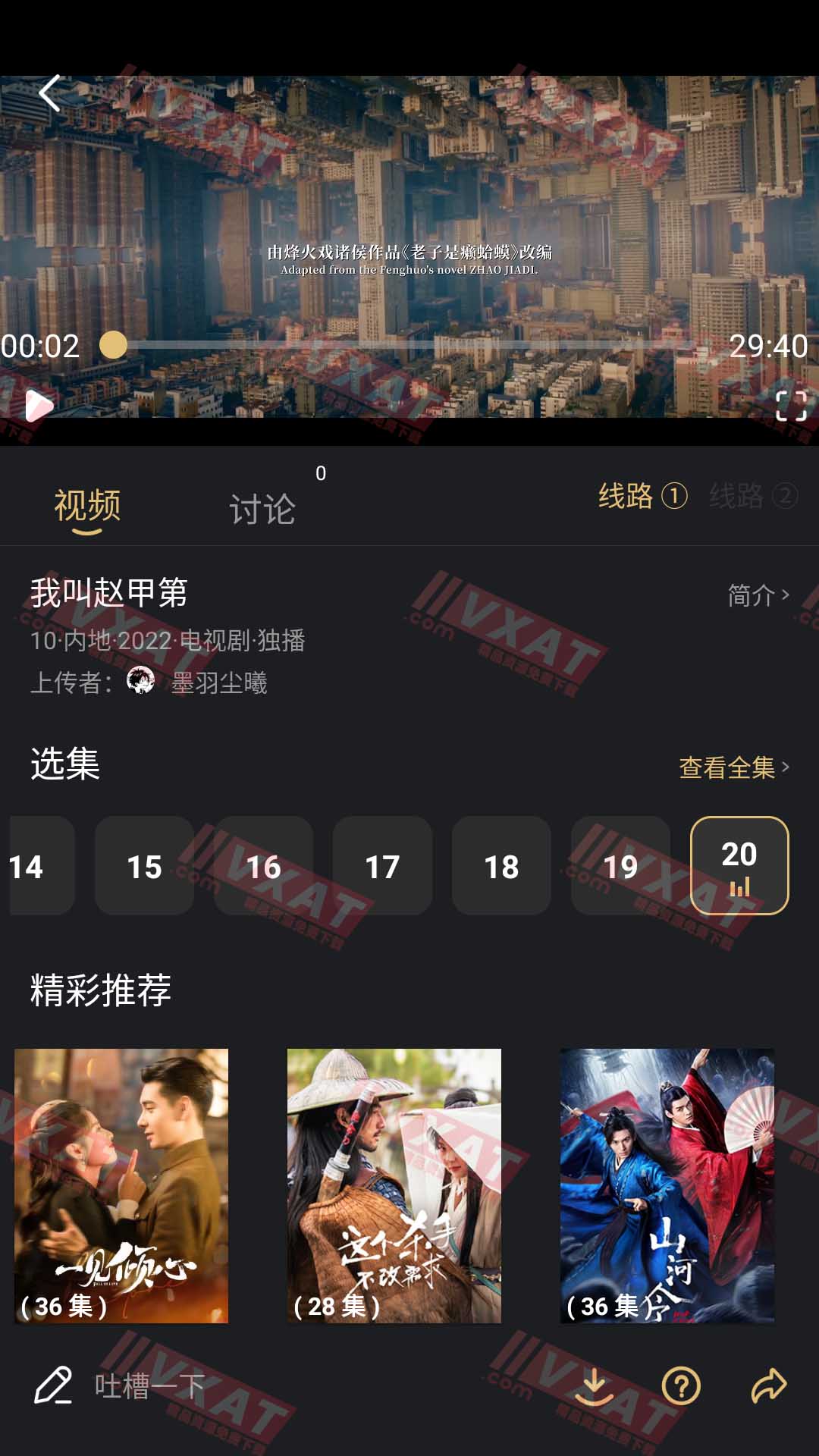View all episodes via 查看全集
The width and height of the screenshot is (819, 1456).
pos(733,767)
